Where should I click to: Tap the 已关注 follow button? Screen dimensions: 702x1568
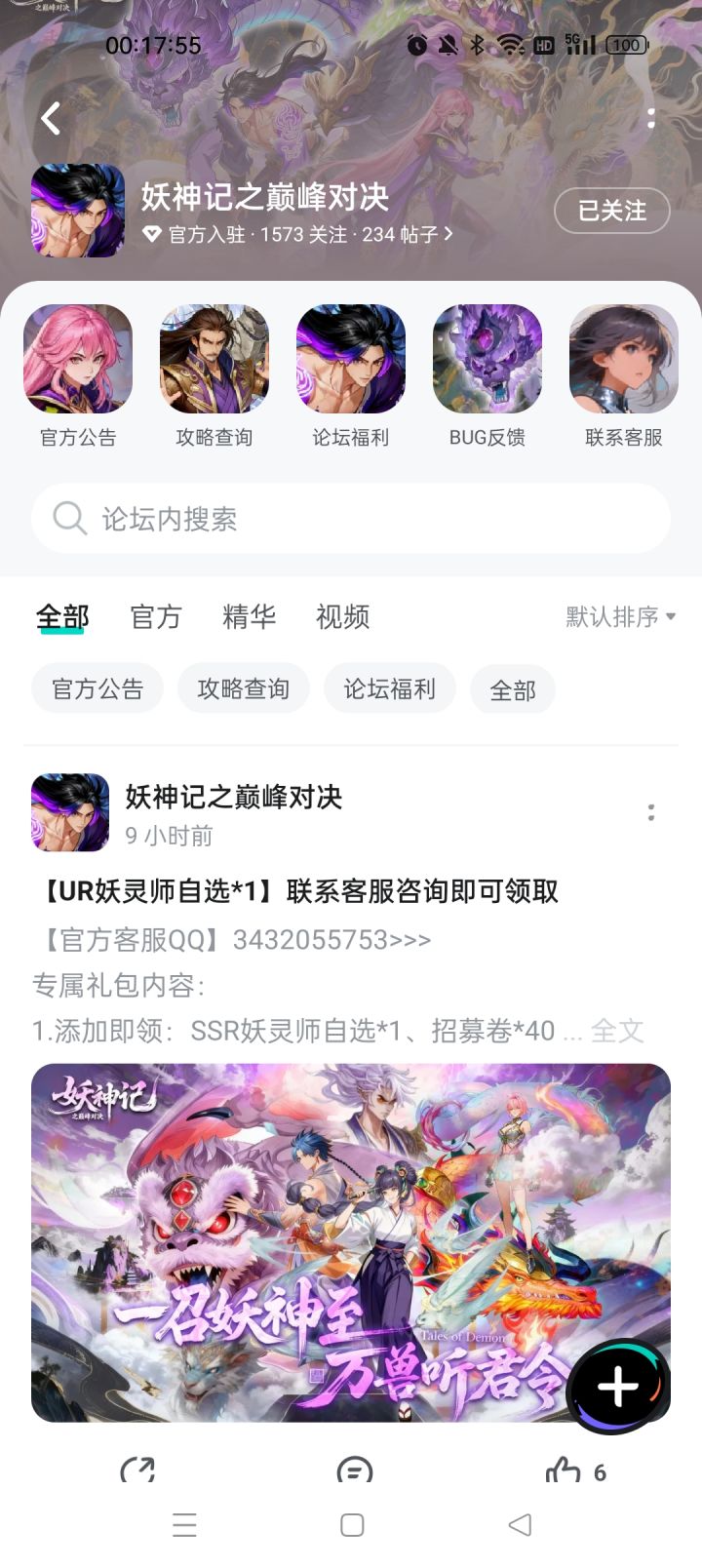[x=612, y=211]
